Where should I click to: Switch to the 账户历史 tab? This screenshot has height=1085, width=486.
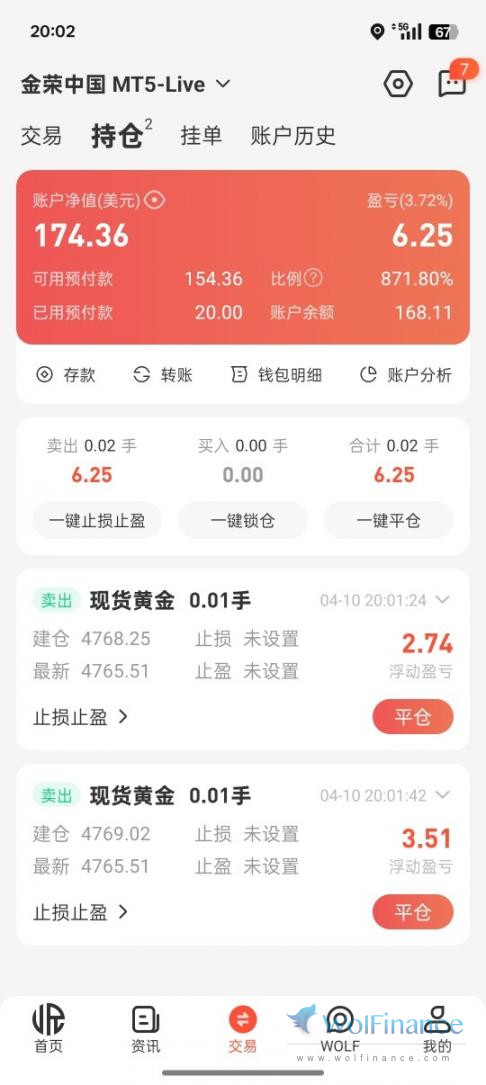click(293, 135)
